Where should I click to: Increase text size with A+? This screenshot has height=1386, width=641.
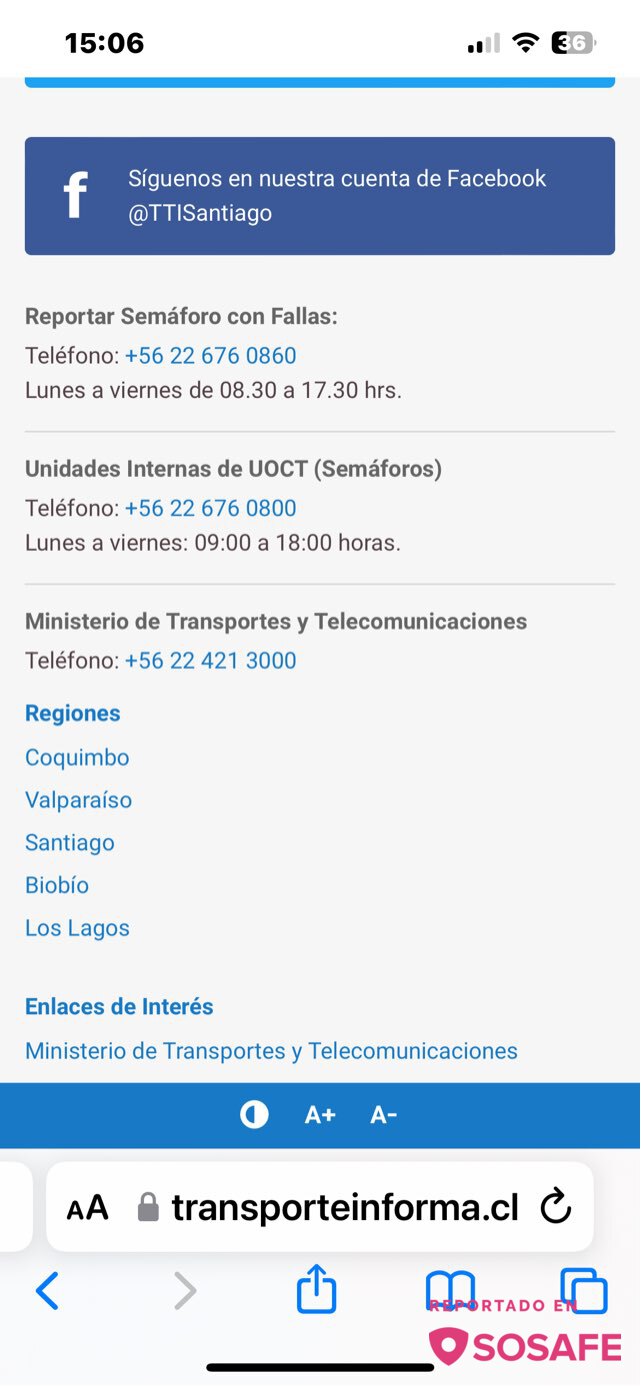[320, 1115]
